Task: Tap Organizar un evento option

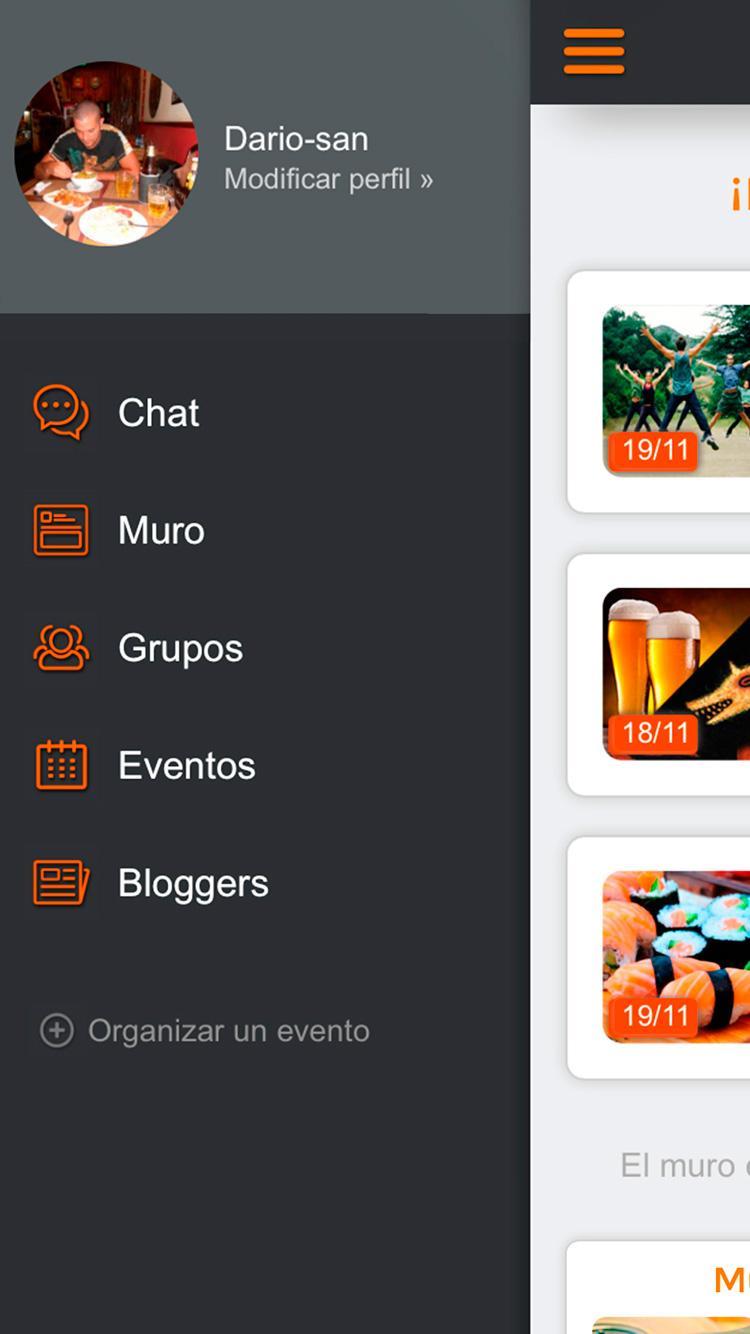Action: click(228, 1030)
